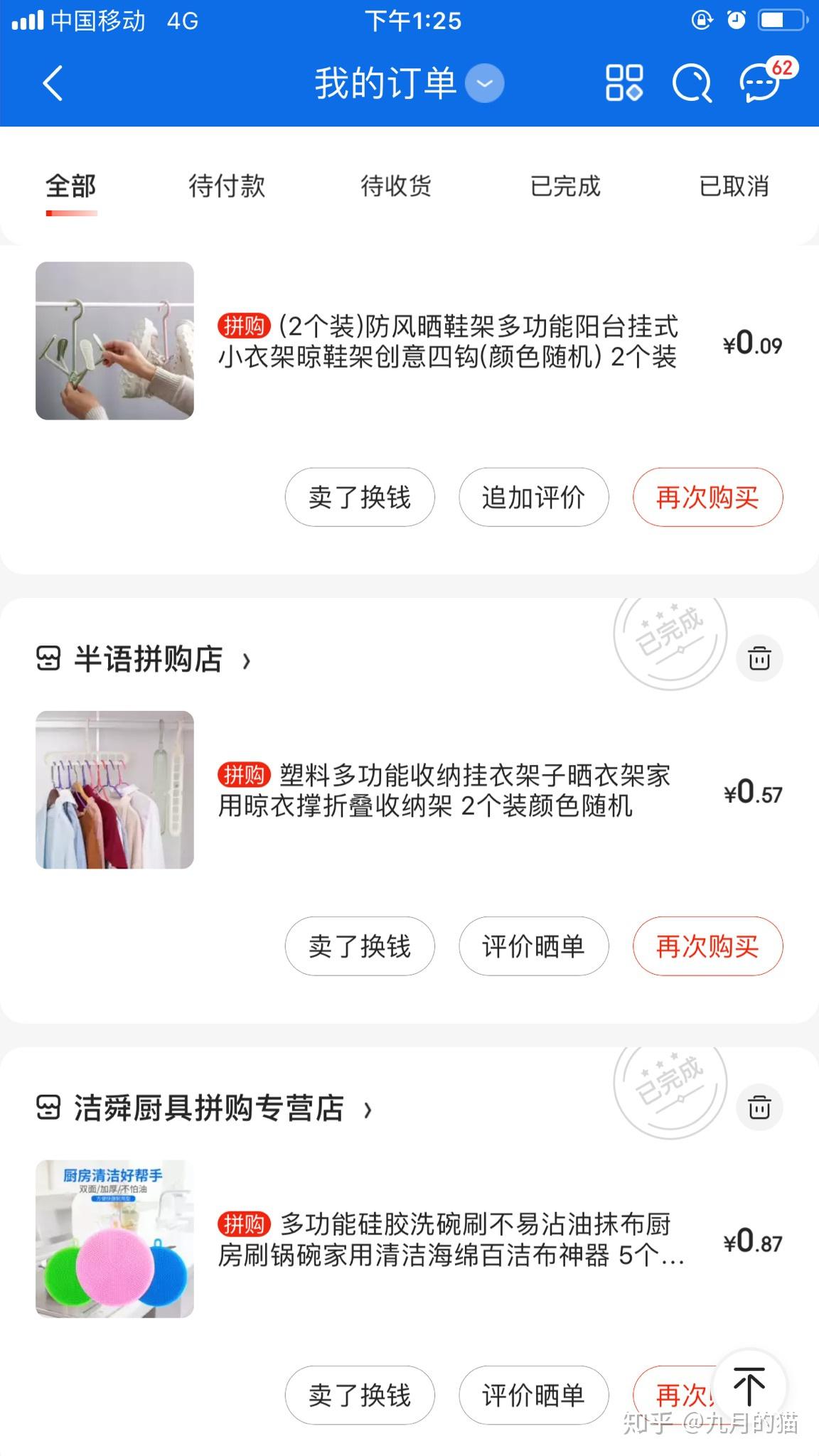Tap 再次购买 for the 收纳挂衣架 order
This screenshot has height=1456, width=819.
pyautogui.click(x=707, y=946)
